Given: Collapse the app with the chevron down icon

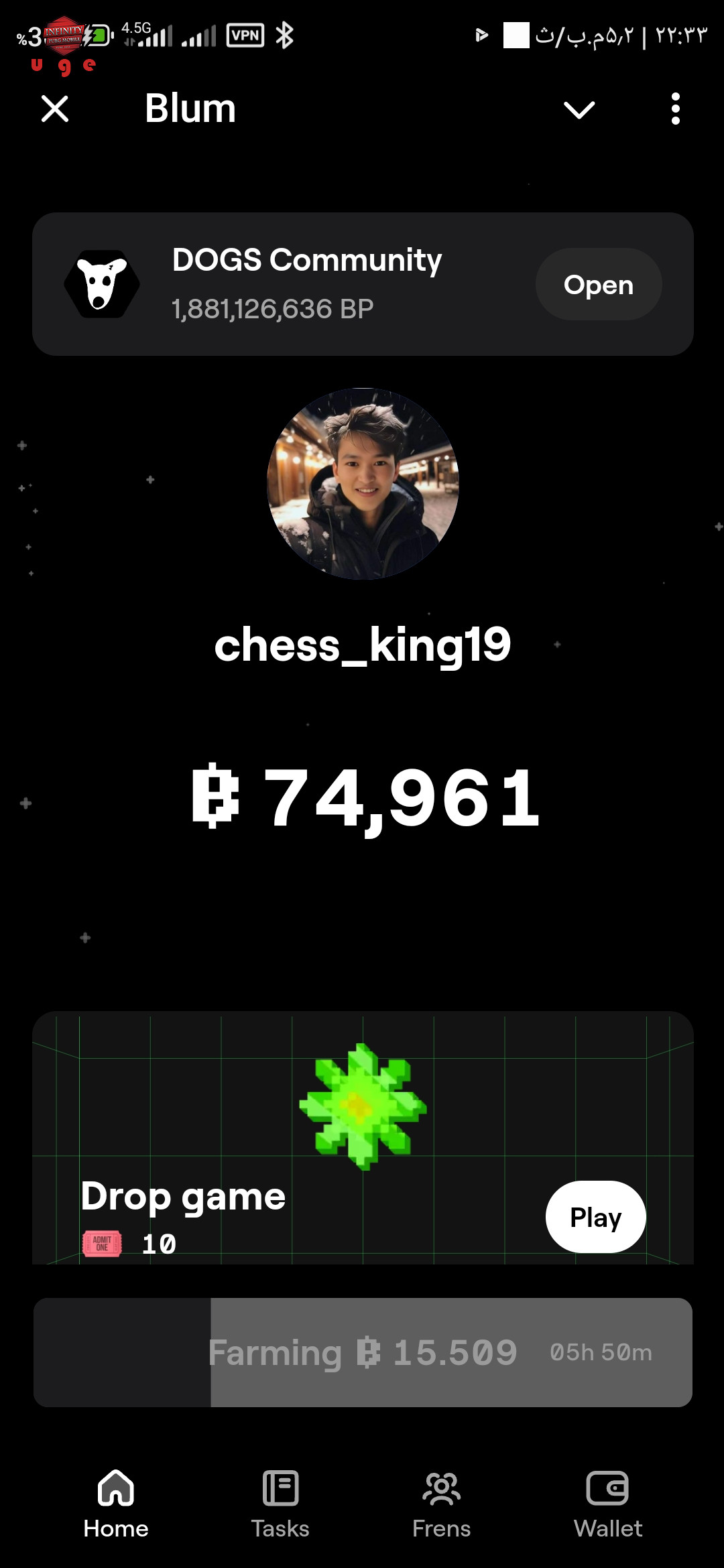Looking at the screenshot, I should pos(579,110).
